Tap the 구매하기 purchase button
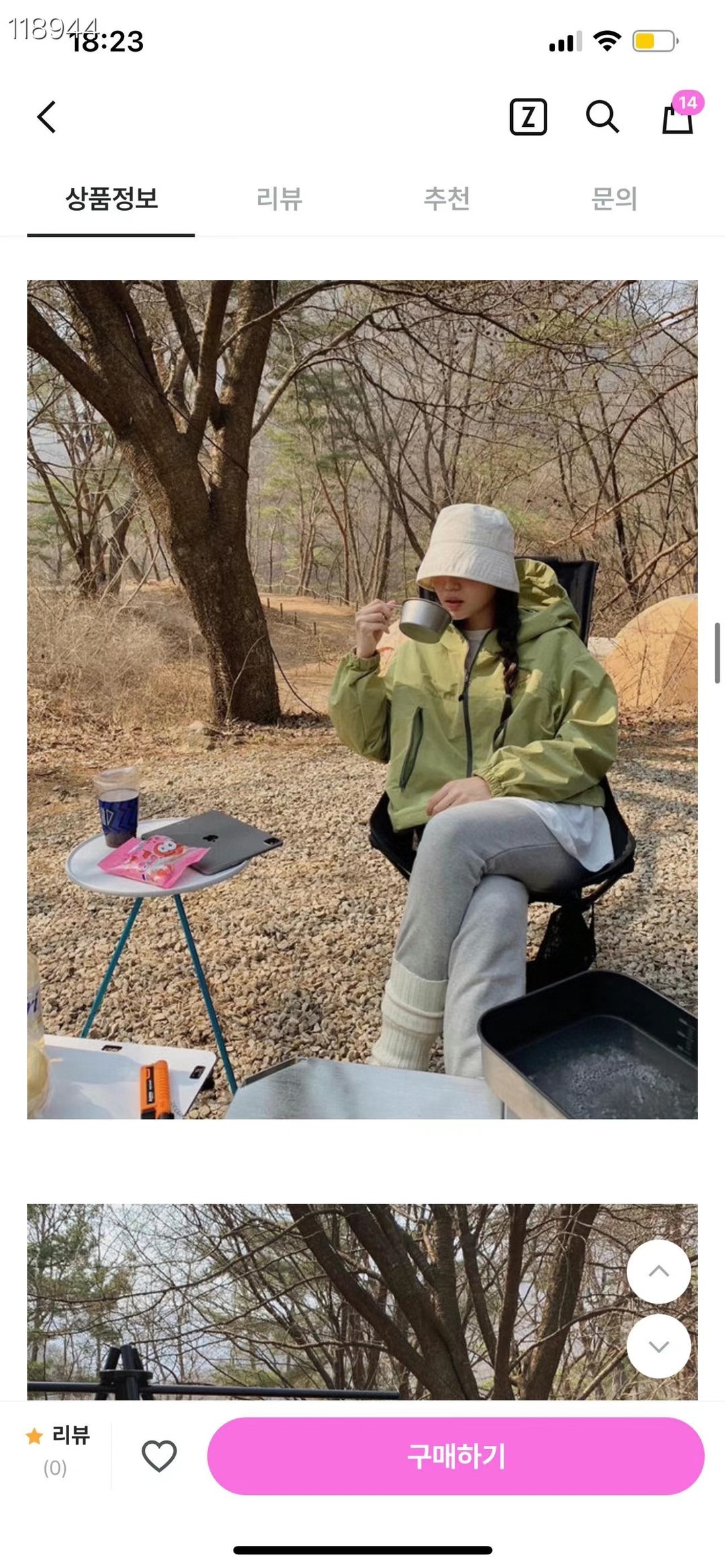The image size is (725, 1568). coord(456,1455)
